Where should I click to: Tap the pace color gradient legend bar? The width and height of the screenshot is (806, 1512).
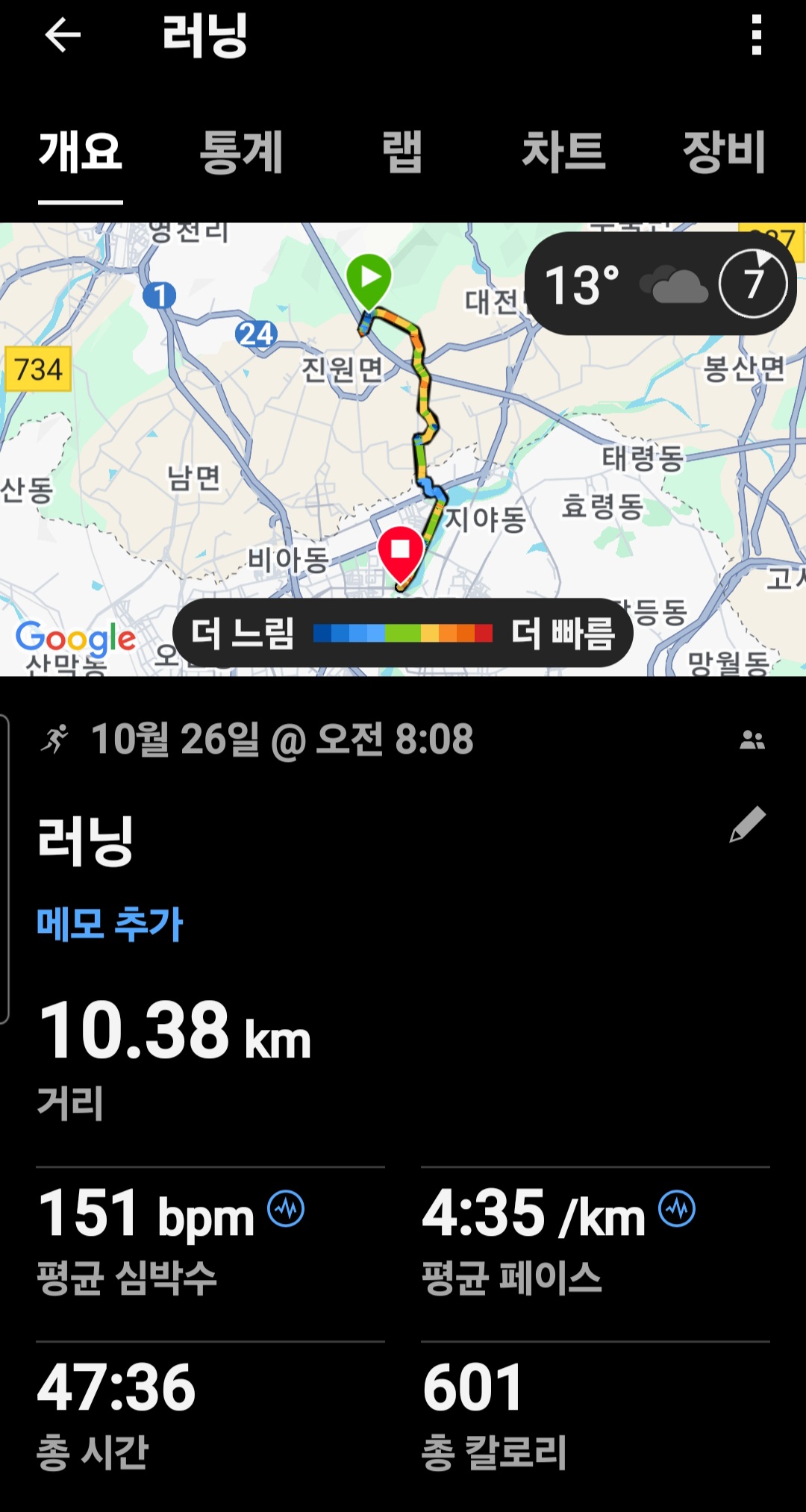403,633
